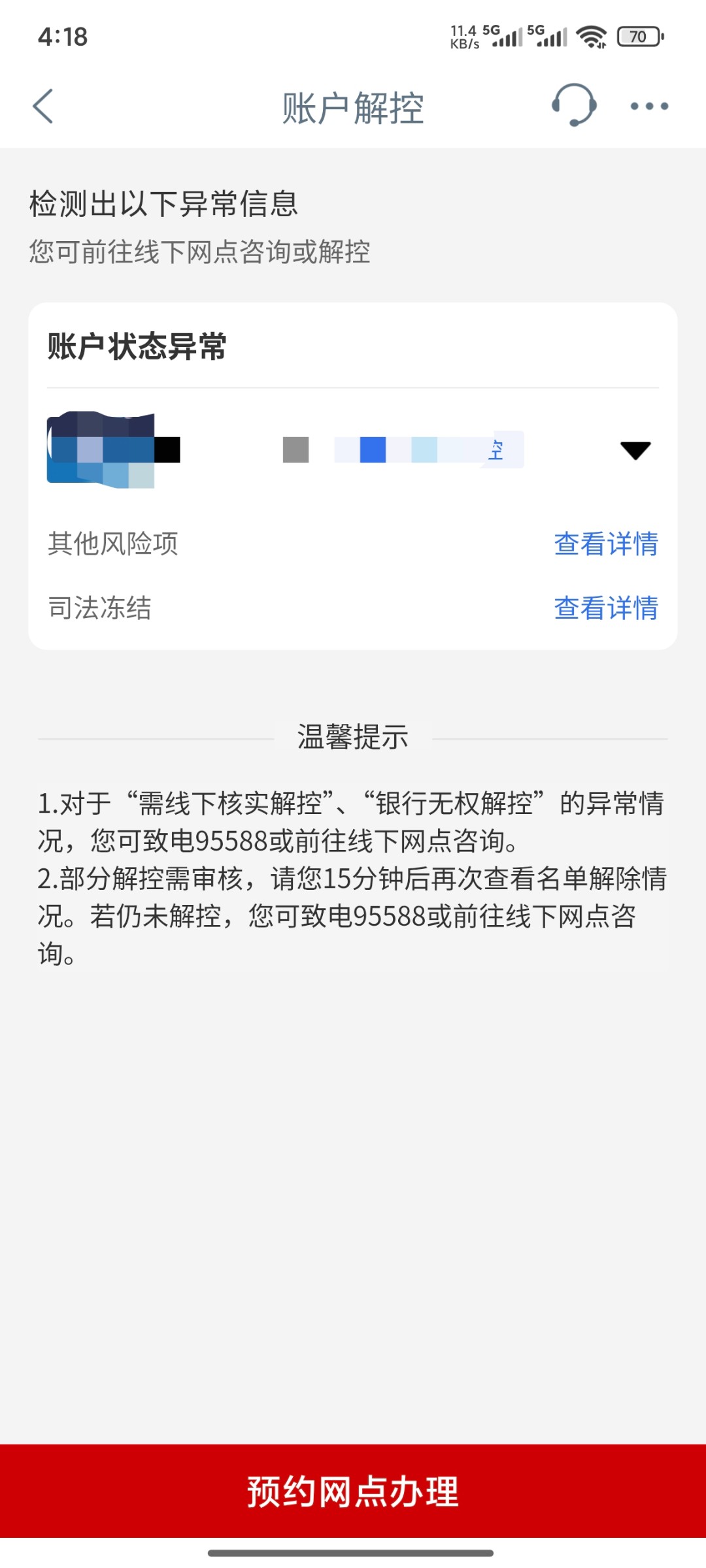Open the three-dot overflow menu
706x1568 pixels.
pos(649,106)
